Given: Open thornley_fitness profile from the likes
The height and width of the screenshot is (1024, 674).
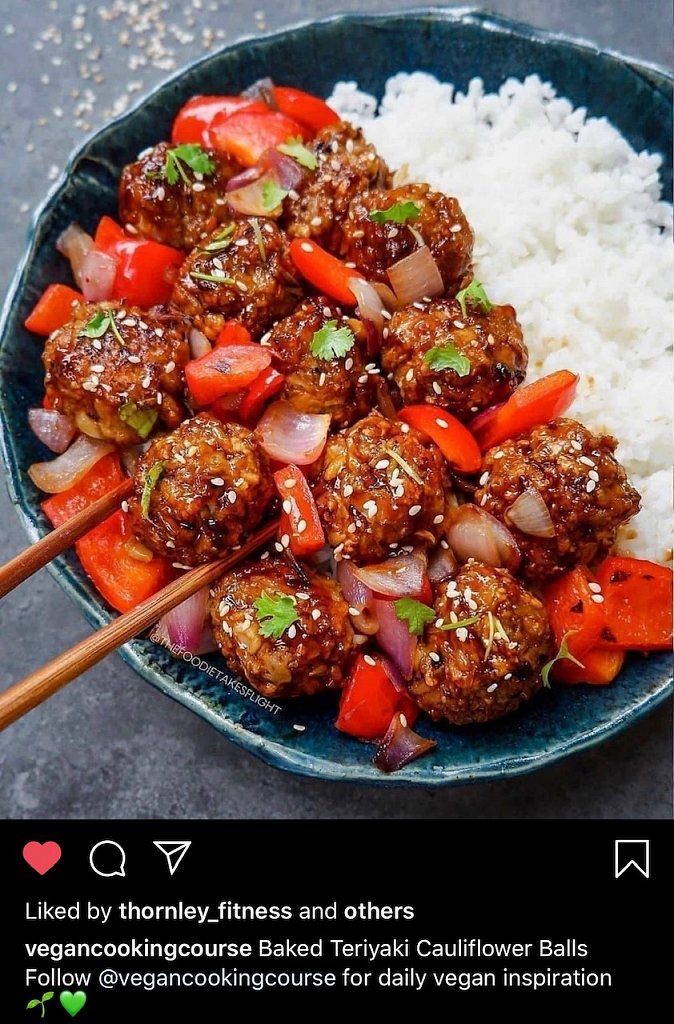Looking at the screenshot, I should [x=205, y=911].
